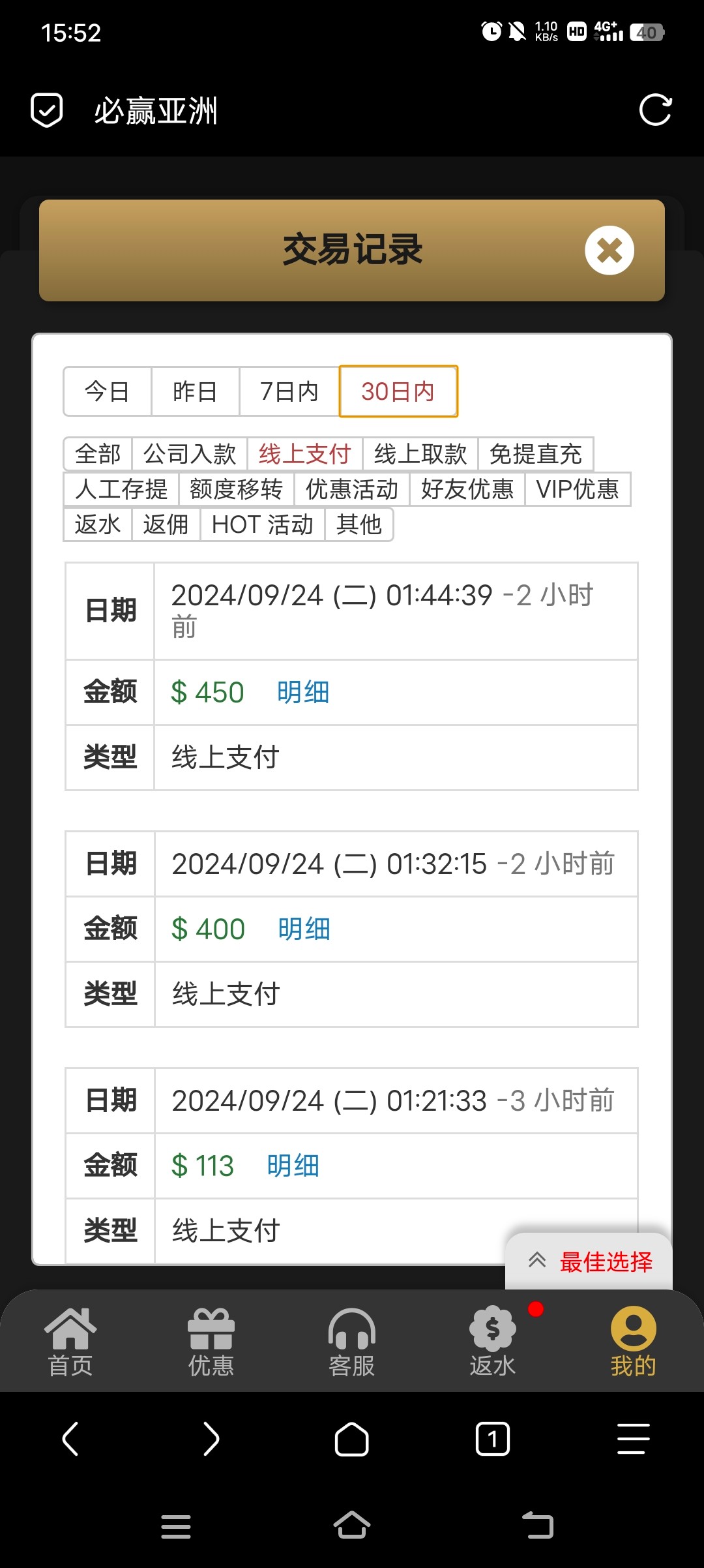
Task: Close the 交易记录 dialog
Action: coord(609,250)
